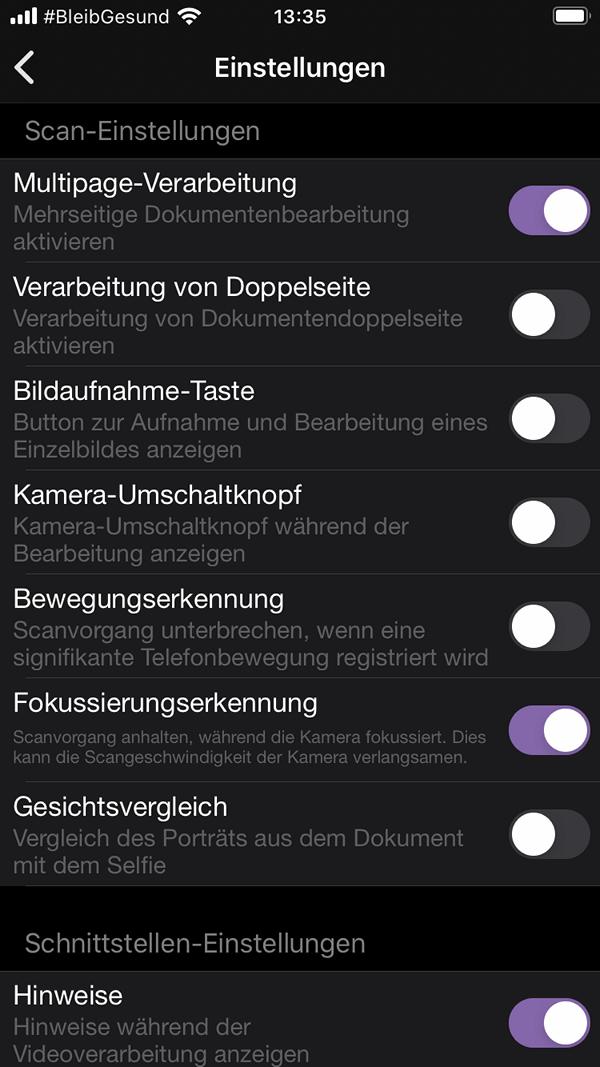Screen dimensions: 600x1067
Task: Enable Verarbeitung von Doppelseite
Action: (x=549, y=314)
